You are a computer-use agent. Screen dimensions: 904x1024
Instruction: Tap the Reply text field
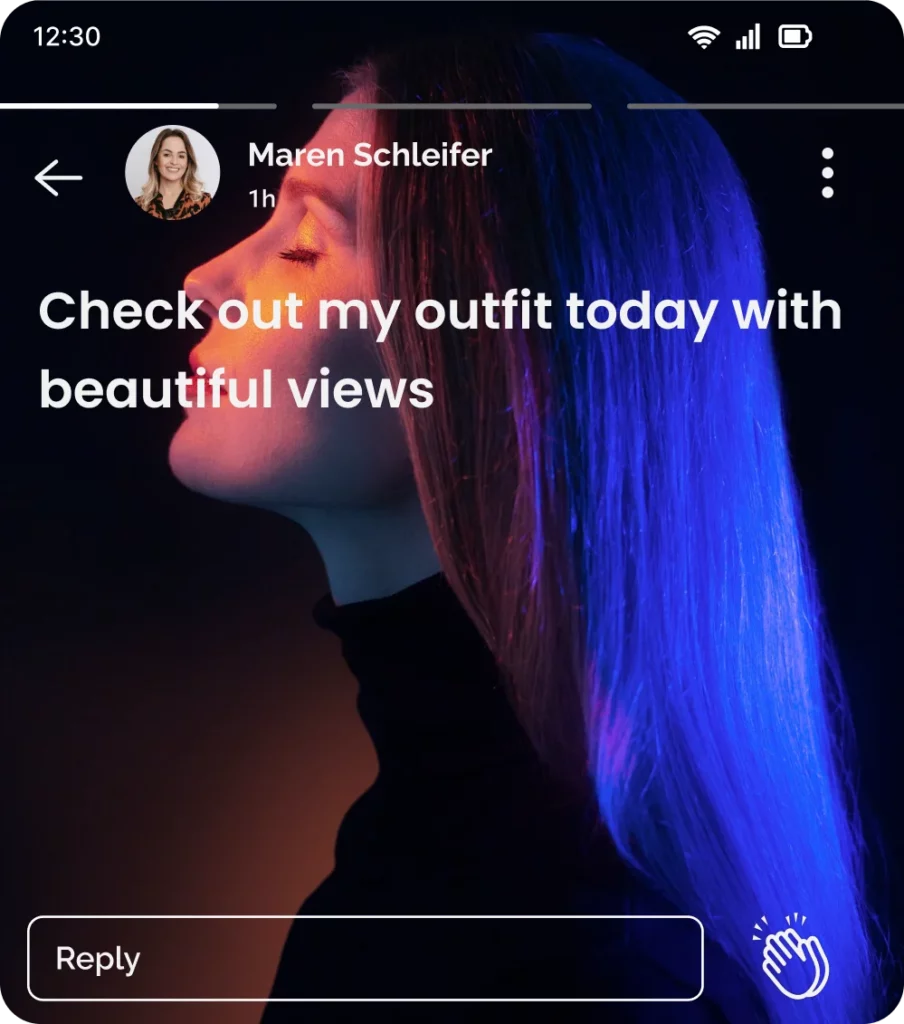(x=365, y=958)
